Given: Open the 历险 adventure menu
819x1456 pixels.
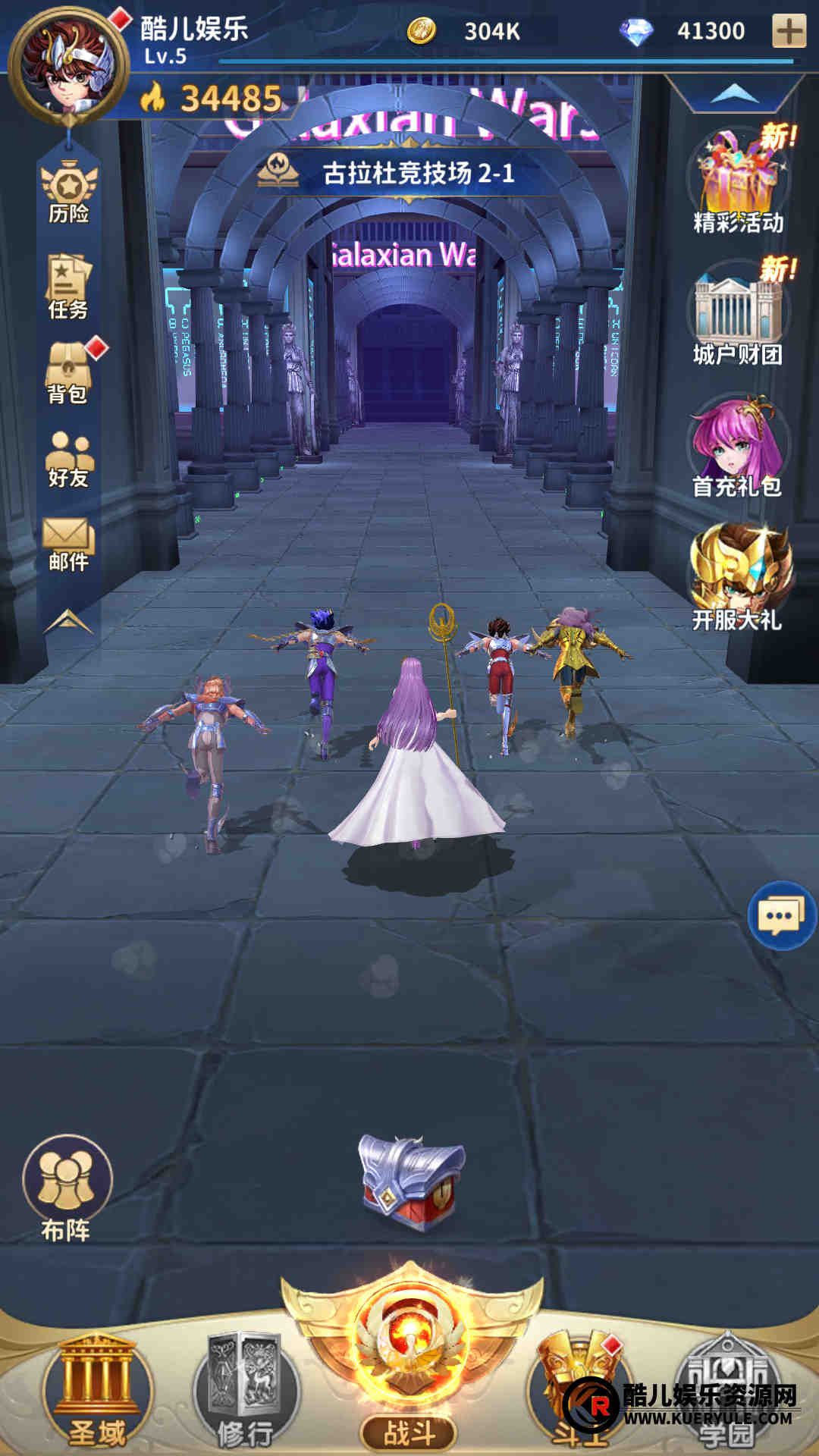Looking at the screenshot, I should point(68,193).
